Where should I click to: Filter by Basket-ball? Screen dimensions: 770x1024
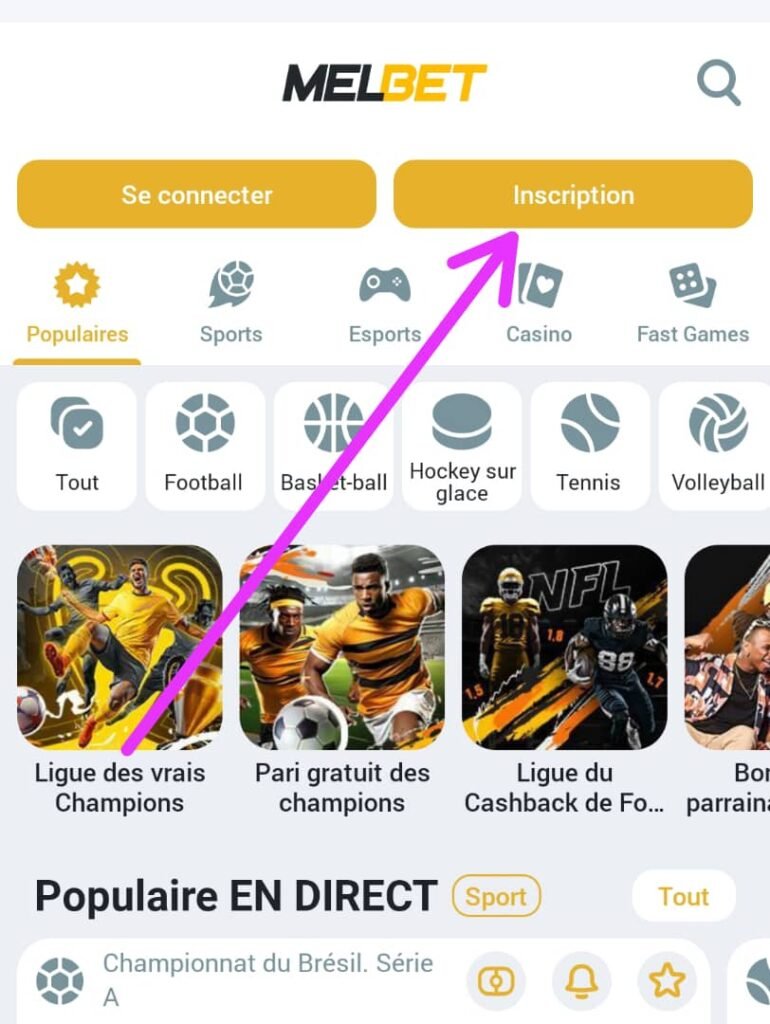tap(333, 446)
